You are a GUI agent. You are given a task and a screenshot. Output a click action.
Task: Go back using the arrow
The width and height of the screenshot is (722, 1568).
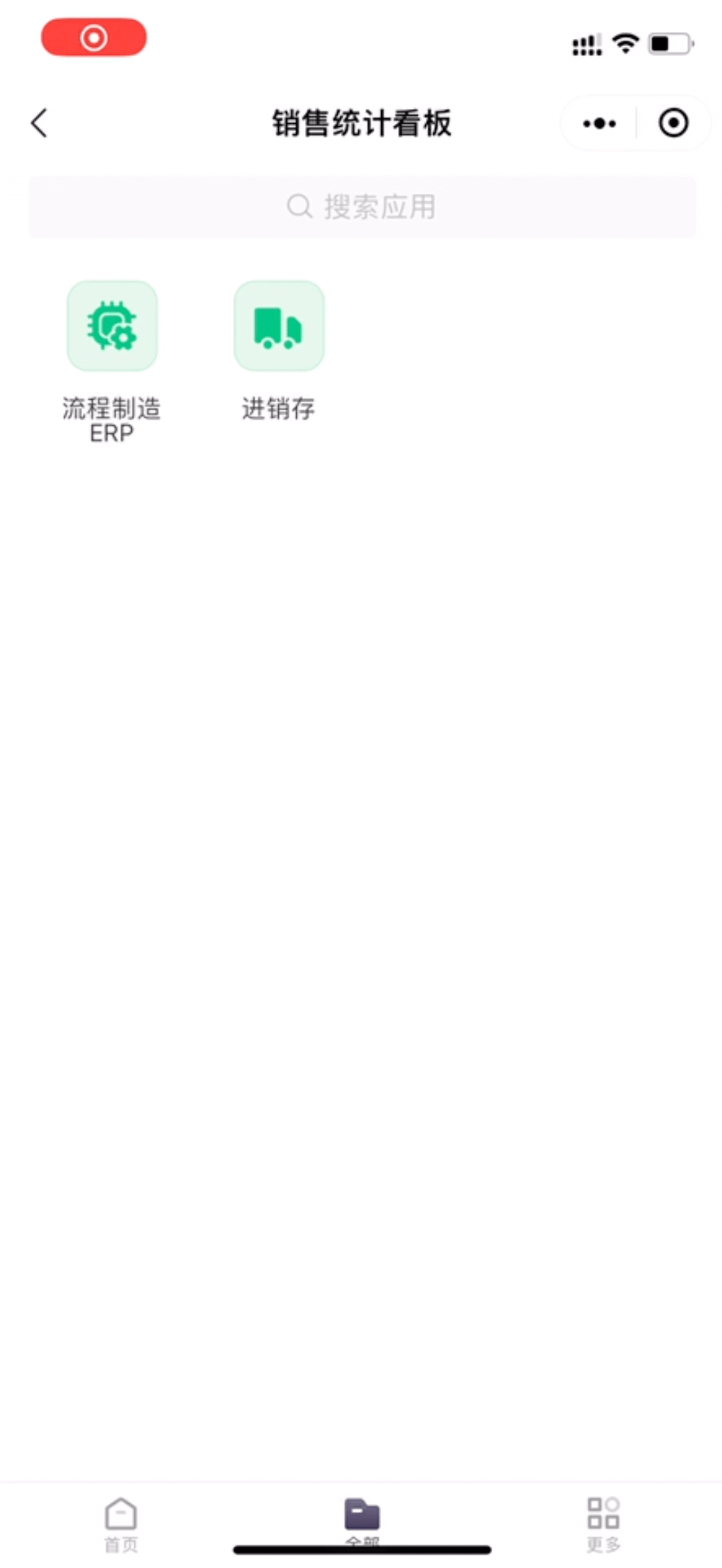coord(39,123)
